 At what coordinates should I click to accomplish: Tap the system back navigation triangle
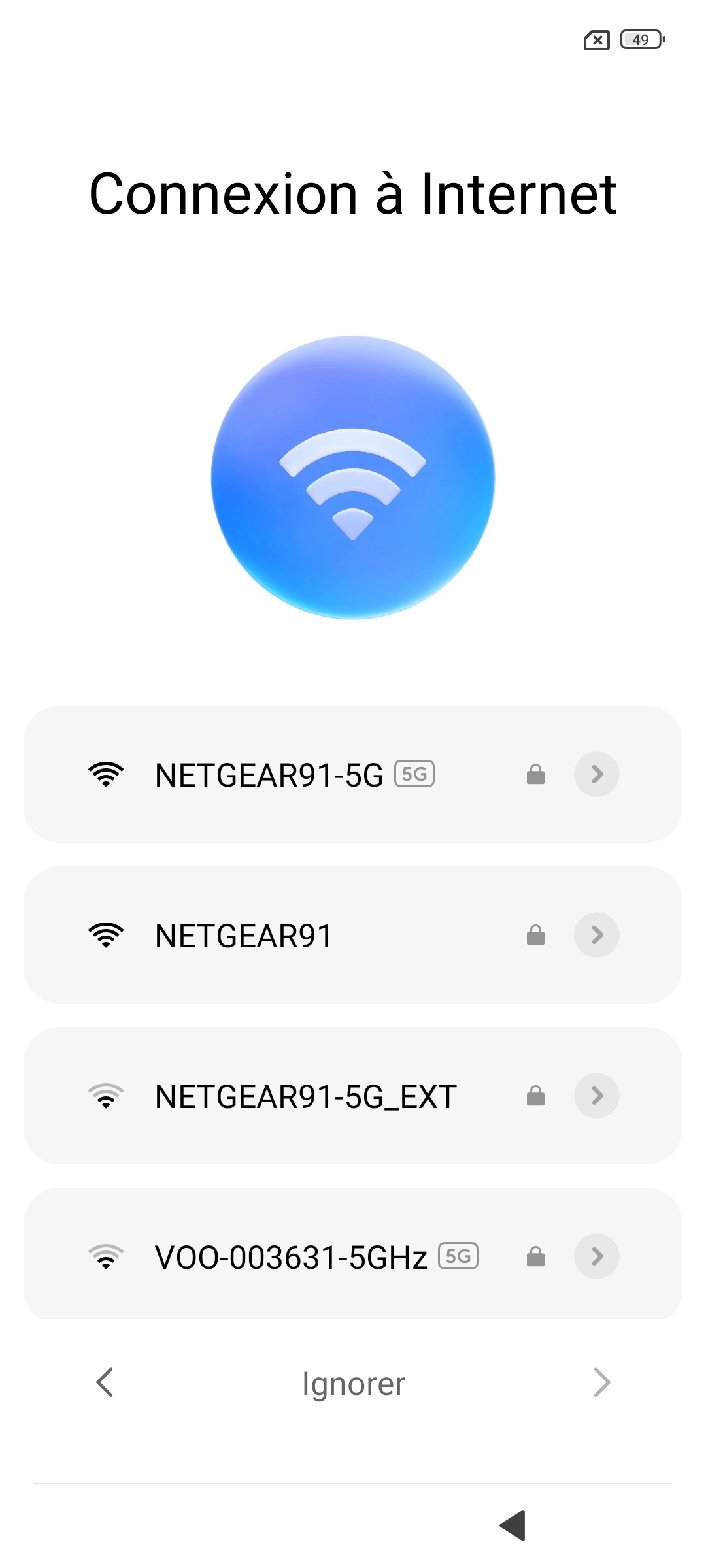click(513, 1525)
